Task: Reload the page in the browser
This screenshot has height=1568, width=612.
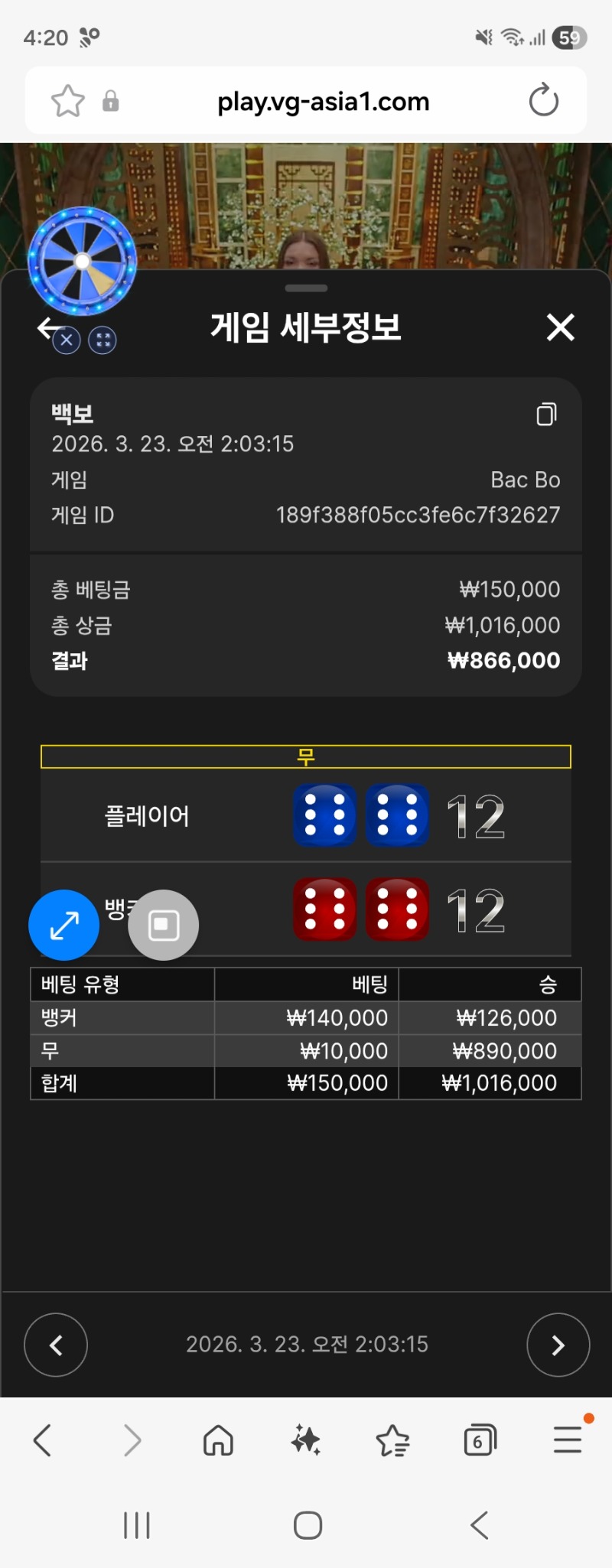Action: pyautogui.click(x=543, y=101)
